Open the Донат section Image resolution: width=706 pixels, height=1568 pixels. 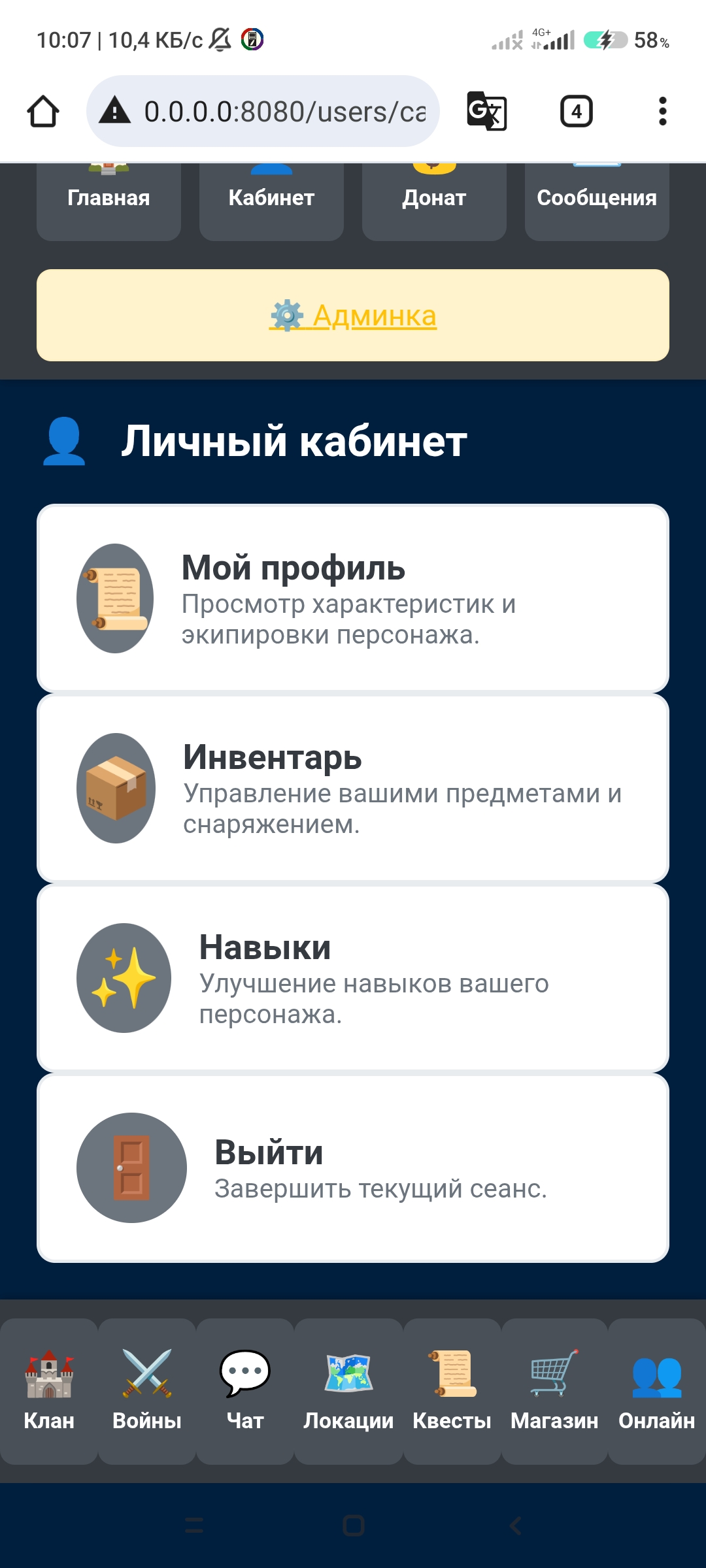coord(434,199)
